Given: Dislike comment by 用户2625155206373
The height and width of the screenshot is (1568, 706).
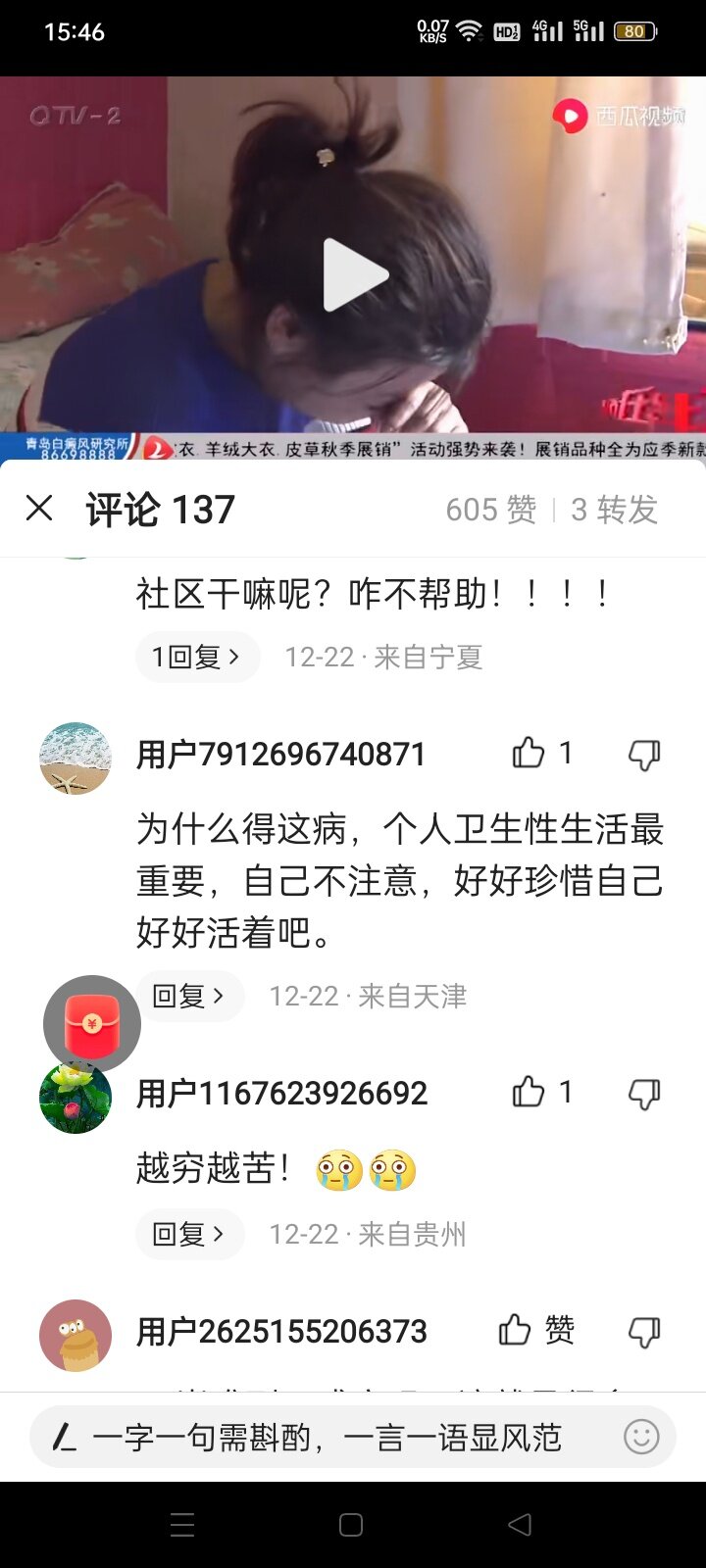Looking at the screenshot, I should point(644,1332).
